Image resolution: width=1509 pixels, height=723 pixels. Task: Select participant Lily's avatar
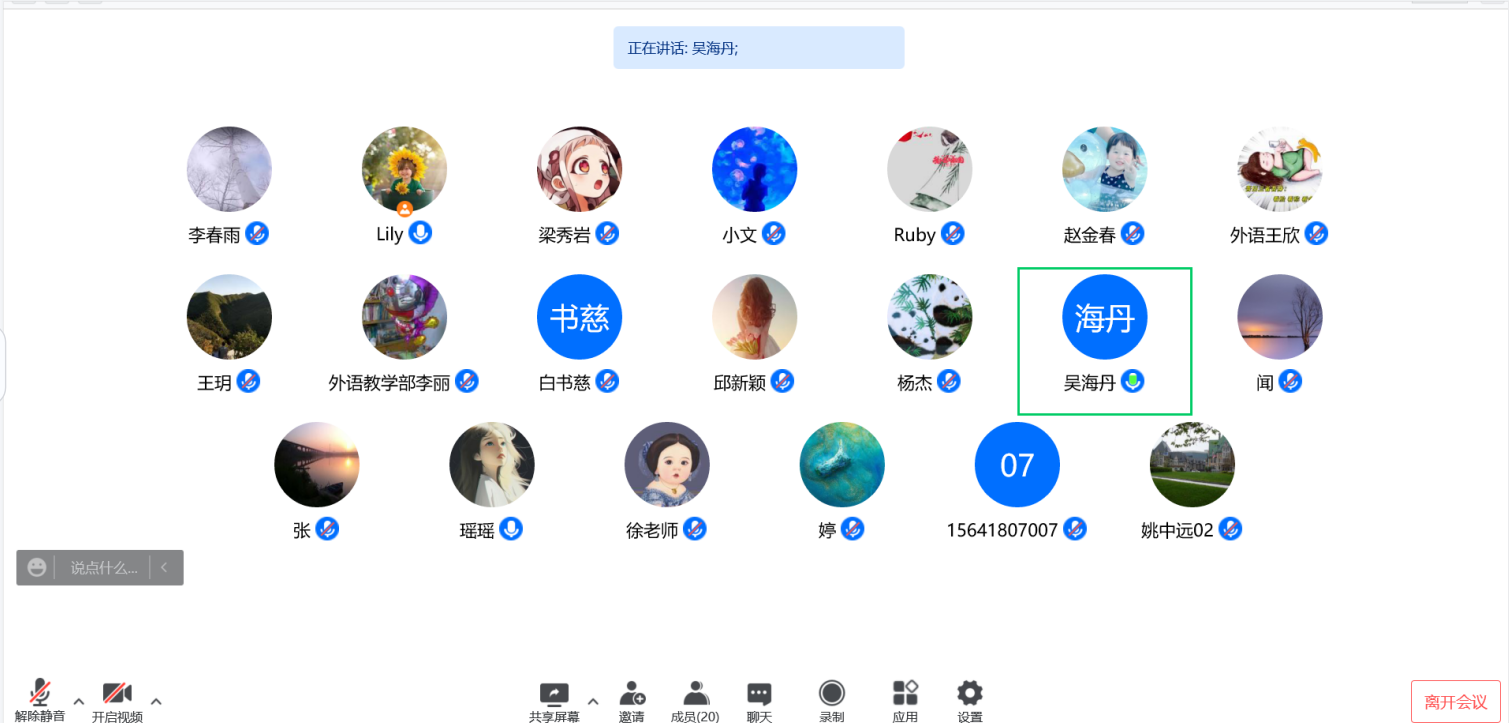tap(404, 169)
